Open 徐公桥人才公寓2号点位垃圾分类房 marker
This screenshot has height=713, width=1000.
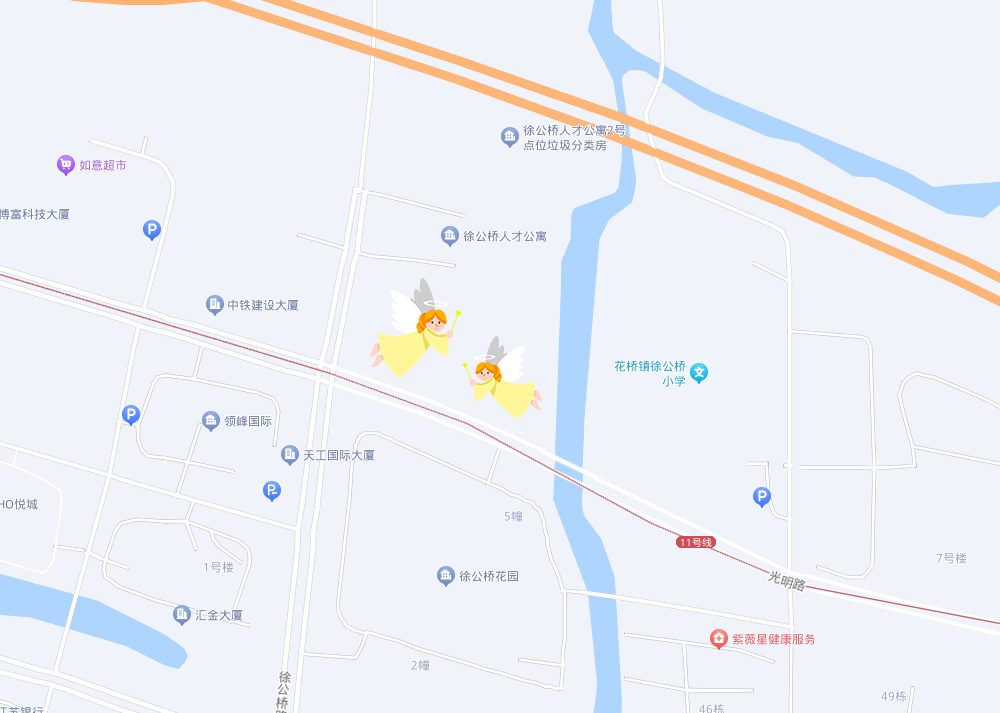(510, 137)
